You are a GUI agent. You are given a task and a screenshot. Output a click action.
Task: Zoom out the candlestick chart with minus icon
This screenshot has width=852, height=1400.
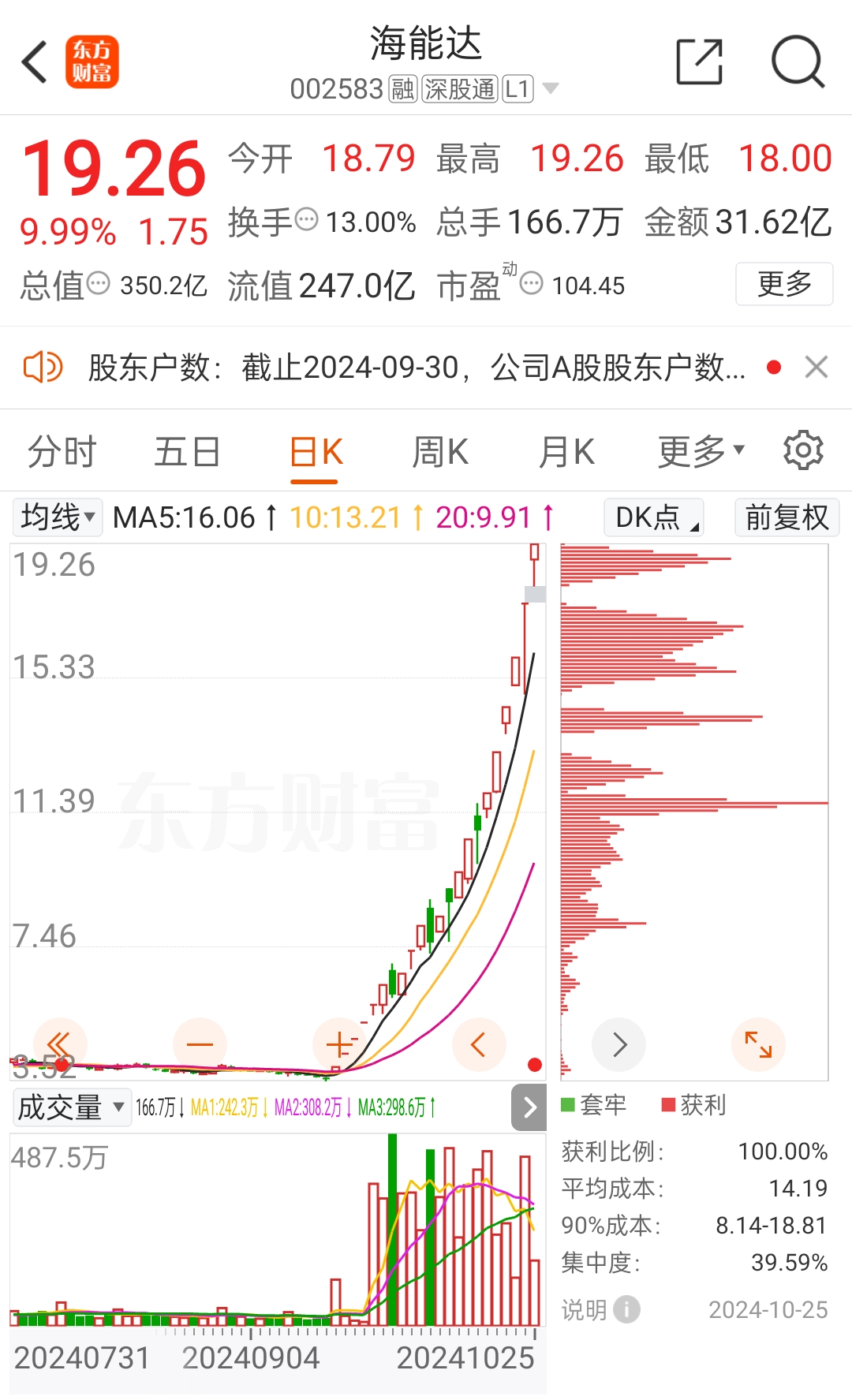200,1043
